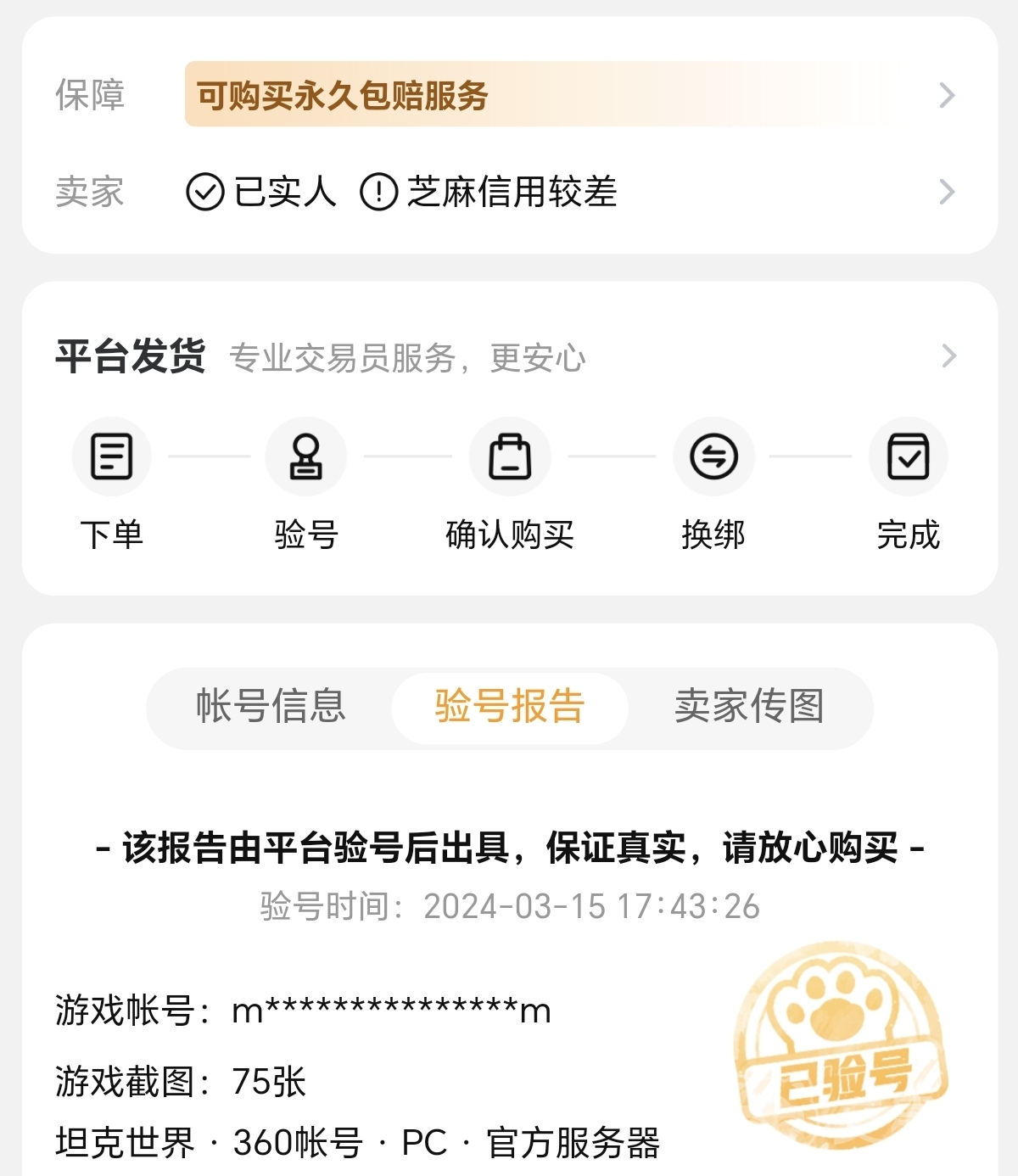Switch to the 卖家传图 tab
The image size is (1018, 1176).
[749, 707]
